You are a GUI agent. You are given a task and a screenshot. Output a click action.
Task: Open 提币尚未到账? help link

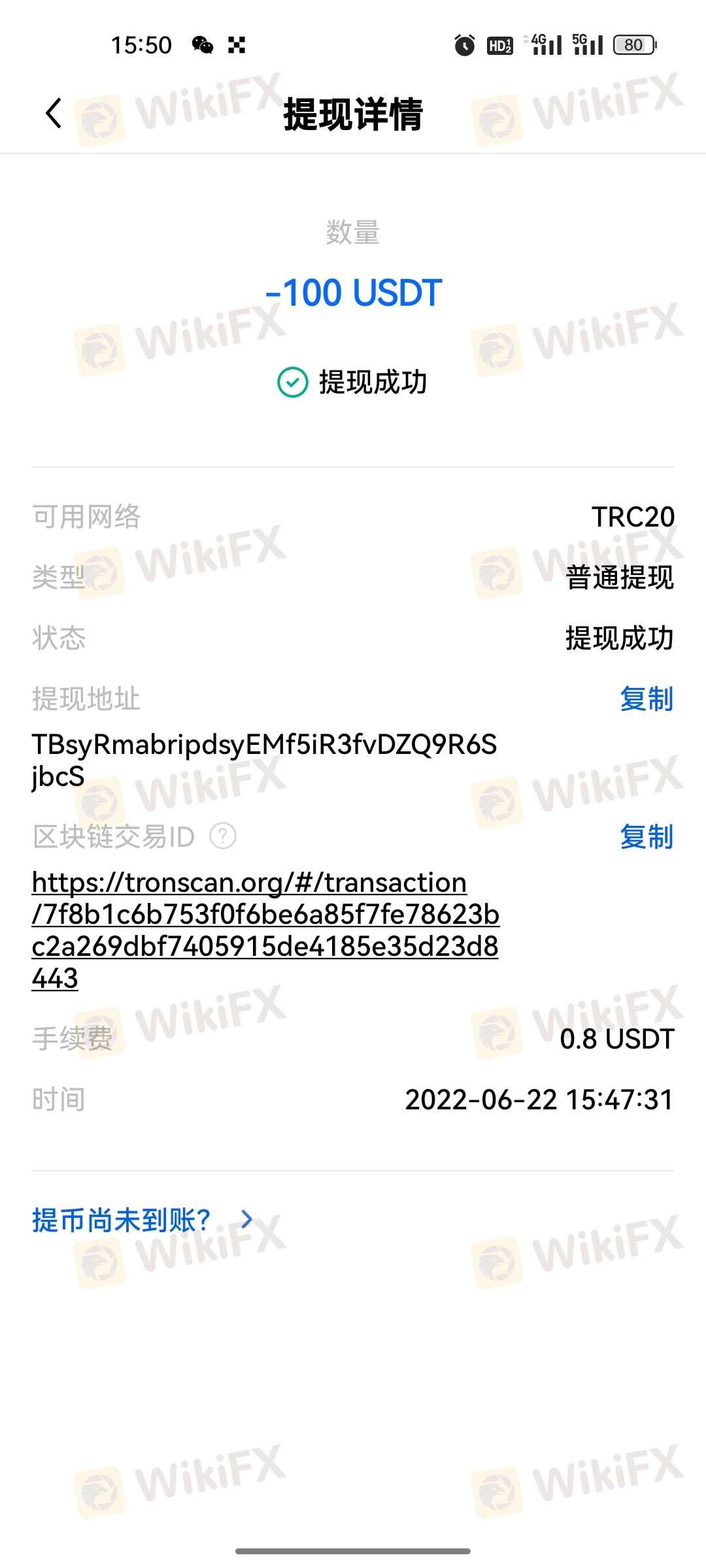pos(143,1220)
